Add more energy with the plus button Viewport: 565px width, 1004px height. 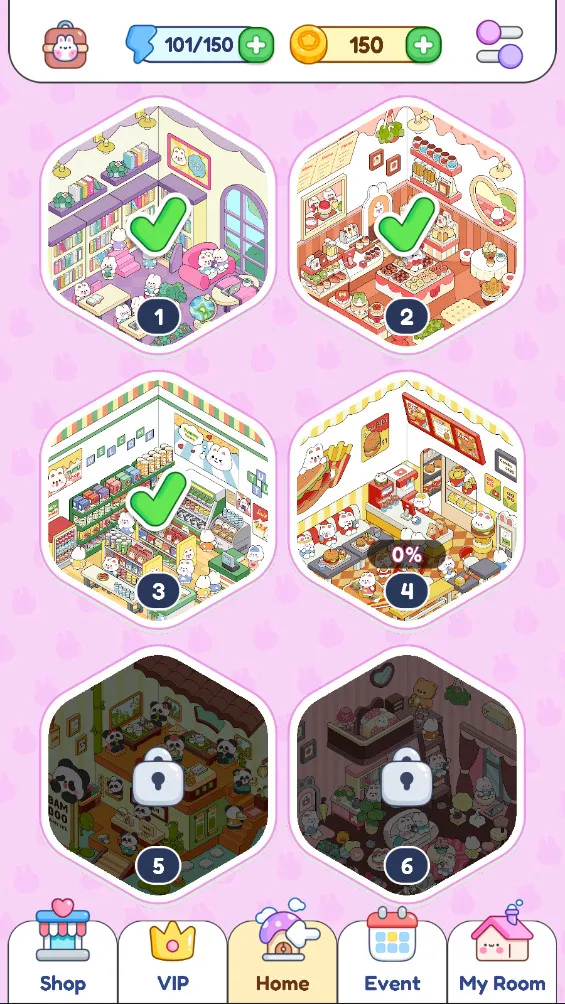256,45
